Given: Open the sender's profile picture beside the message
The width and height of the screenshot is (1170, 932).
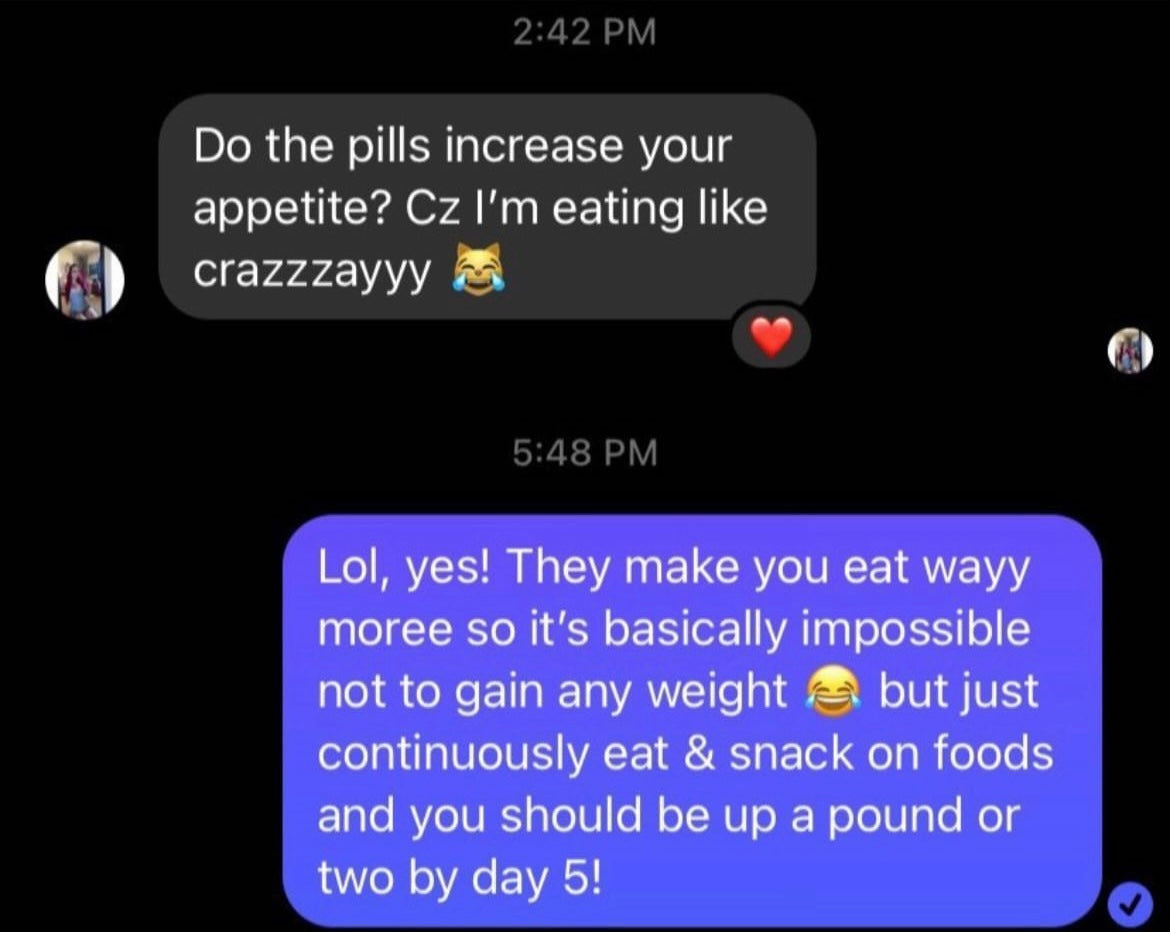Looking at the screenshot, I should coord(85,279).
